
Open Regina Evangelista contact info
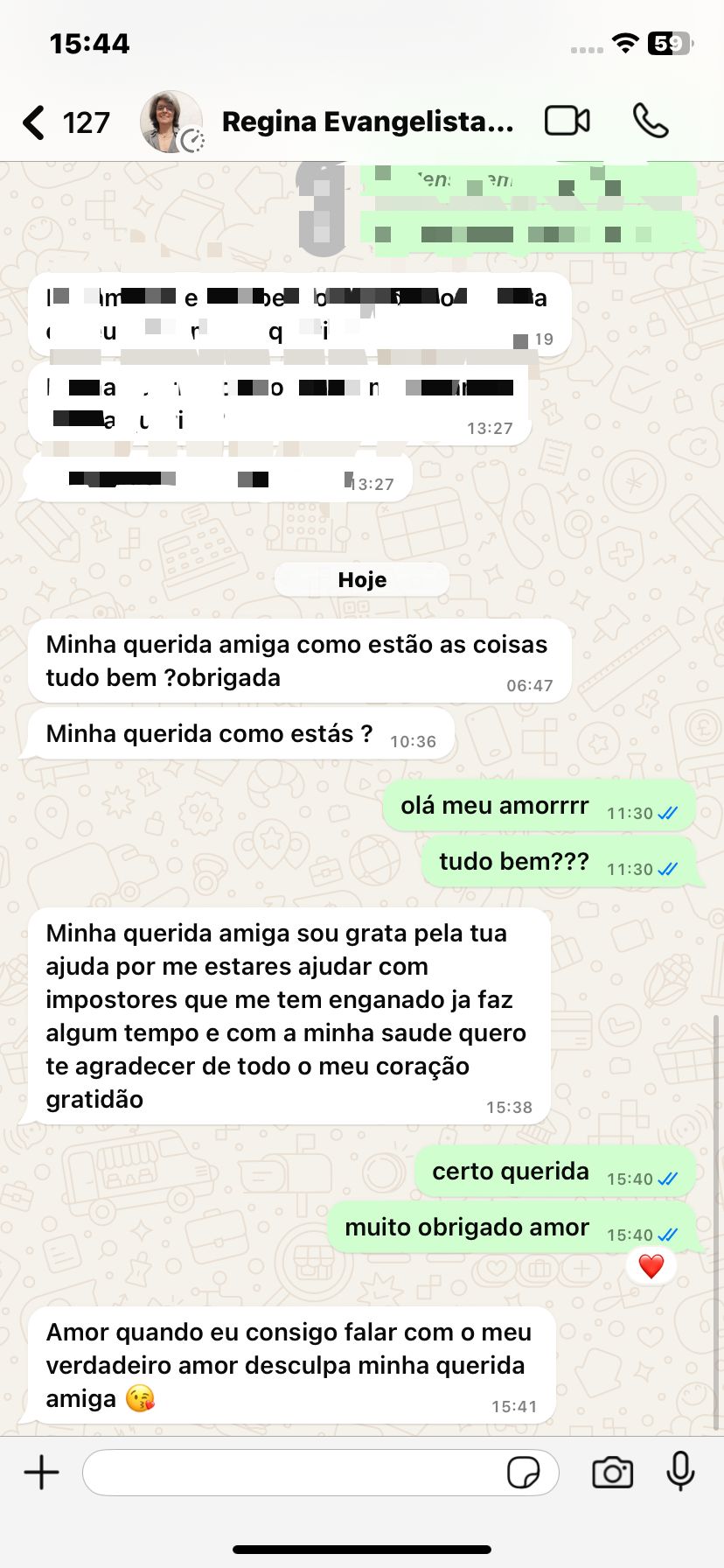[367, 122]
